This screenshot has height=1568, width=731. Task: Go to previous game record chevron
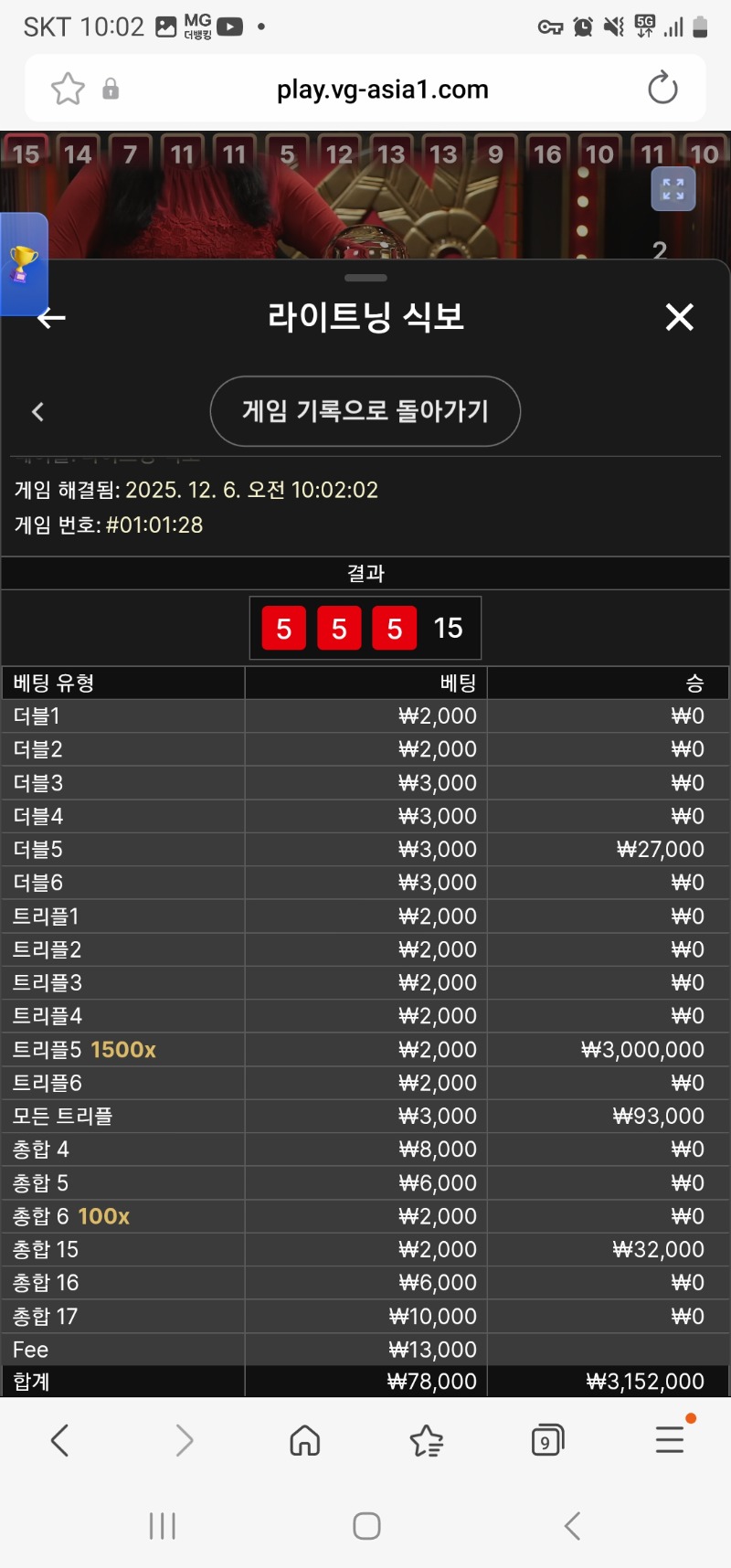[x=38, y=412]
